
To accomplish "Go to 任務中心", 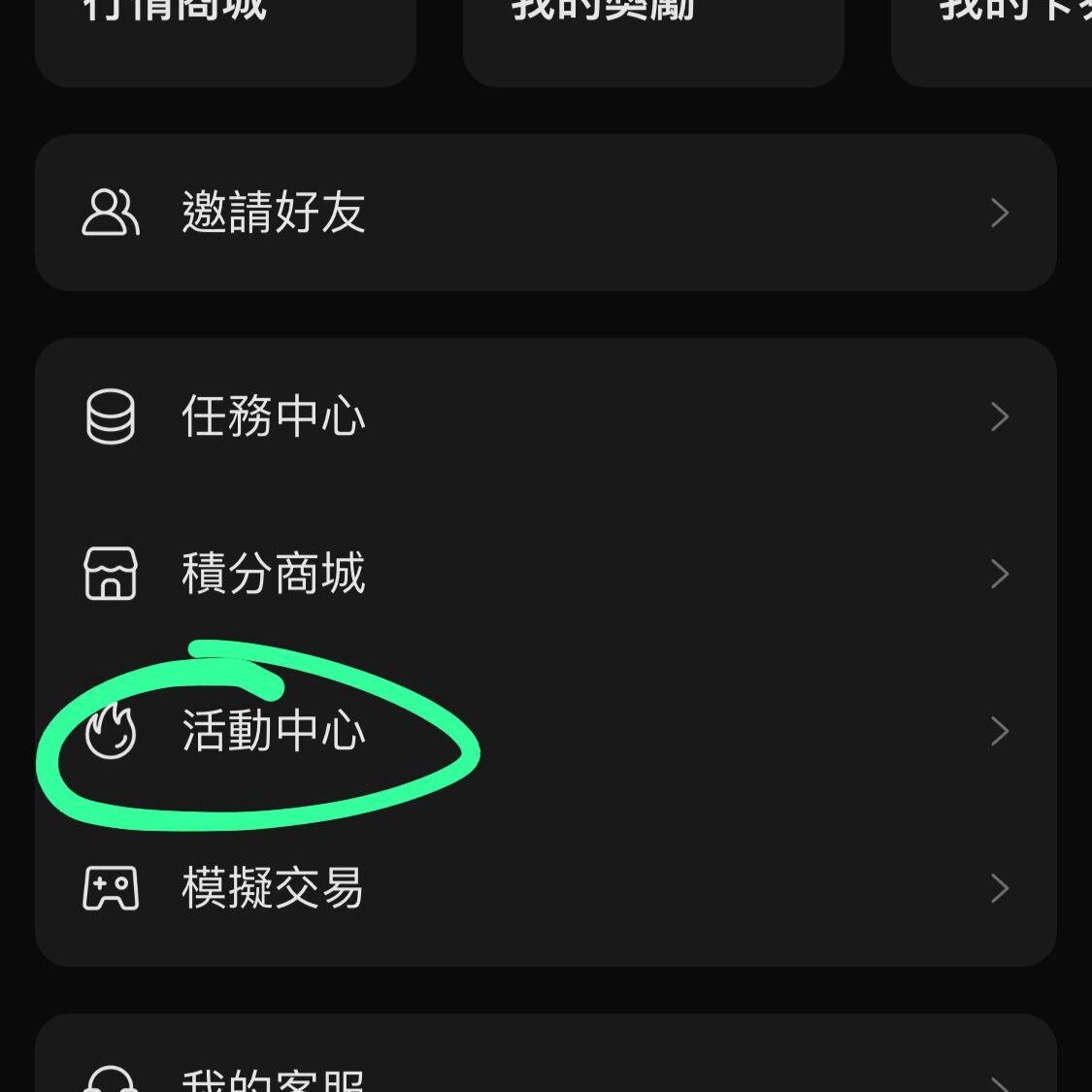I will click(544, 417).
